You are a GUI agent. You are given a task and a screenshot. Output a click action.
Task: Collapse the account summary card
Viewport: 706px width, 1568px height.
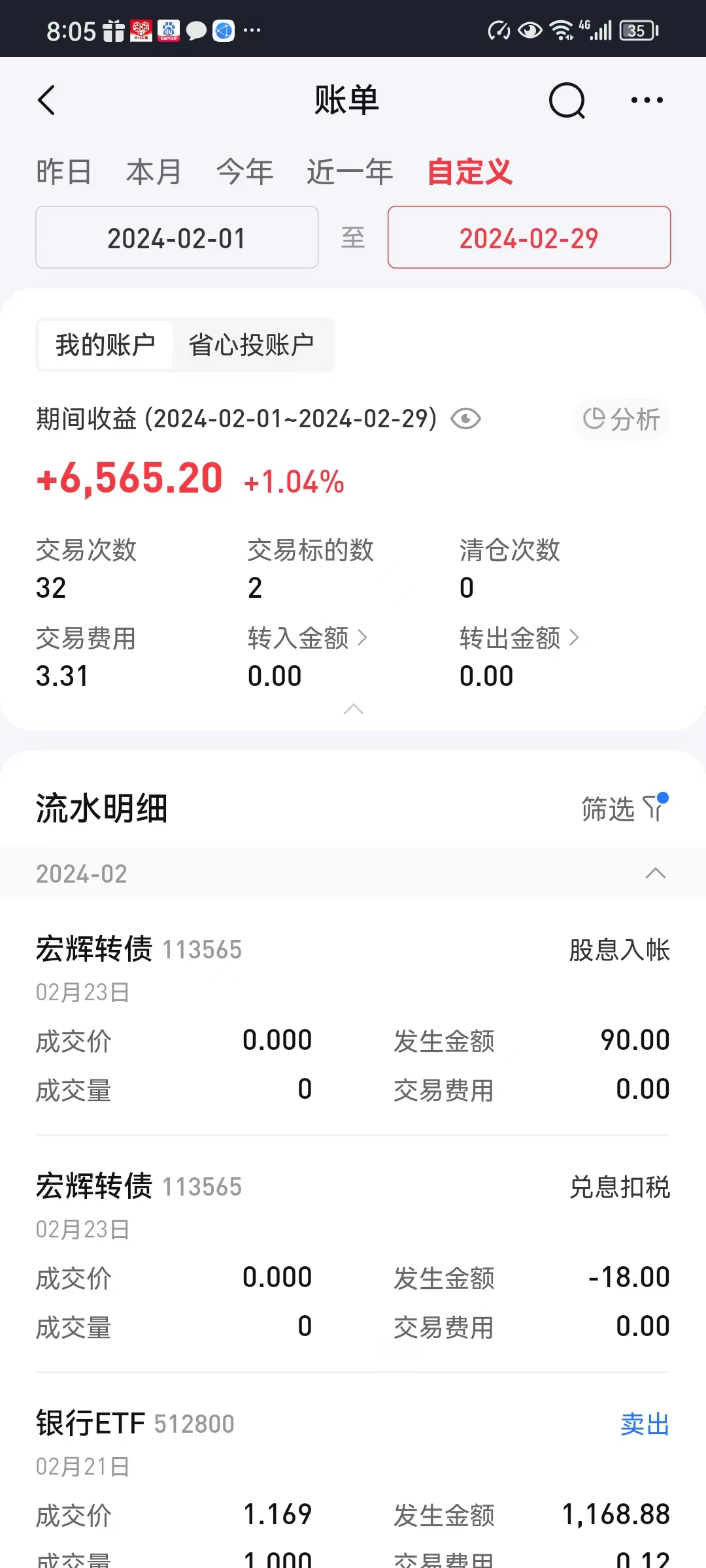point(354,710)
